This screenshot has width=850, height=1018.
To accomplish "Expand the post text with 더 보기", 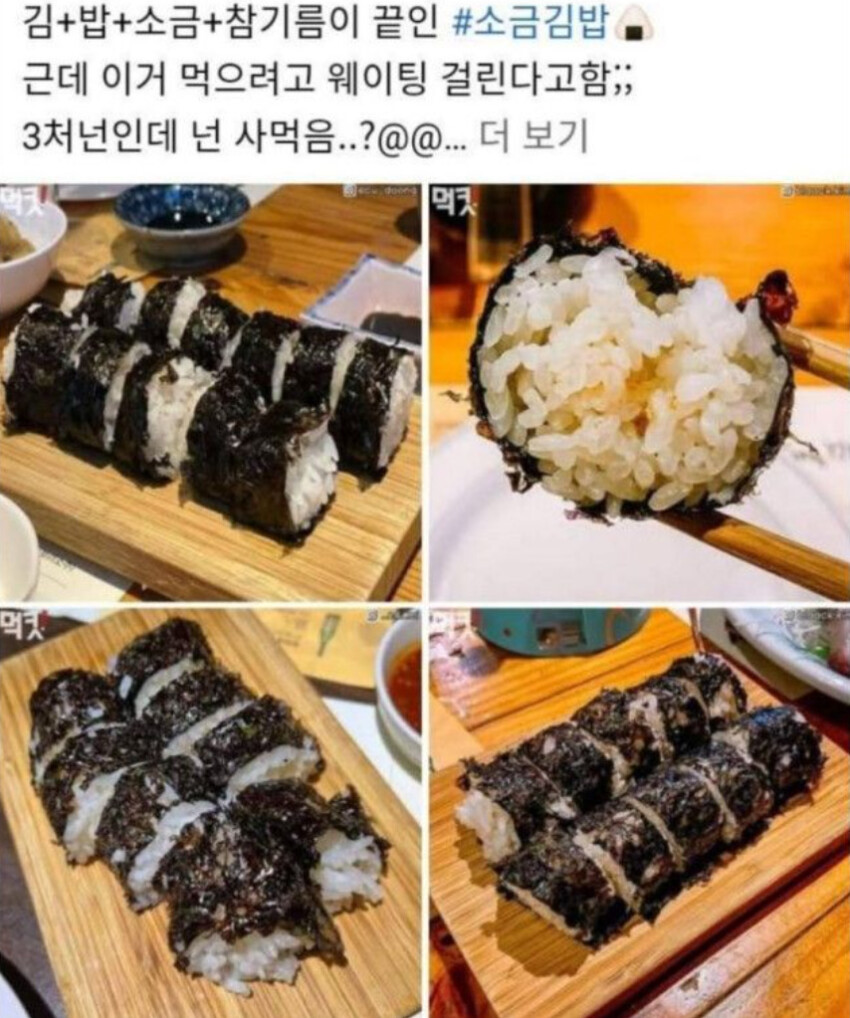I will coord(534,135).
